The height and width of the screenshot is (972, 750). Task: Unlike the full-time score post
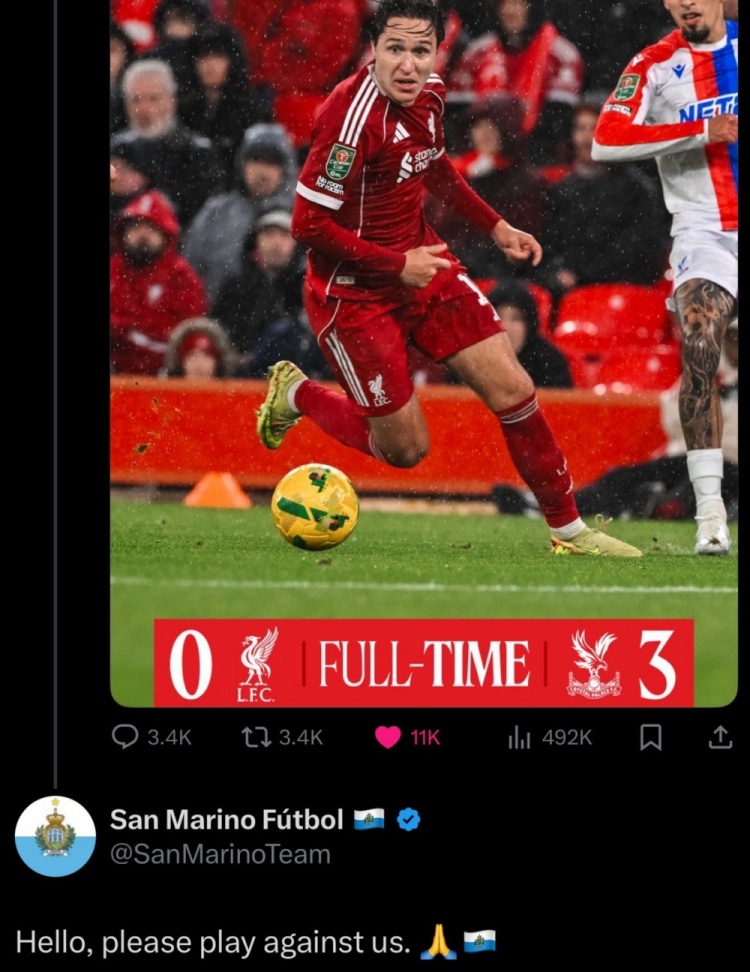point(388,737)
